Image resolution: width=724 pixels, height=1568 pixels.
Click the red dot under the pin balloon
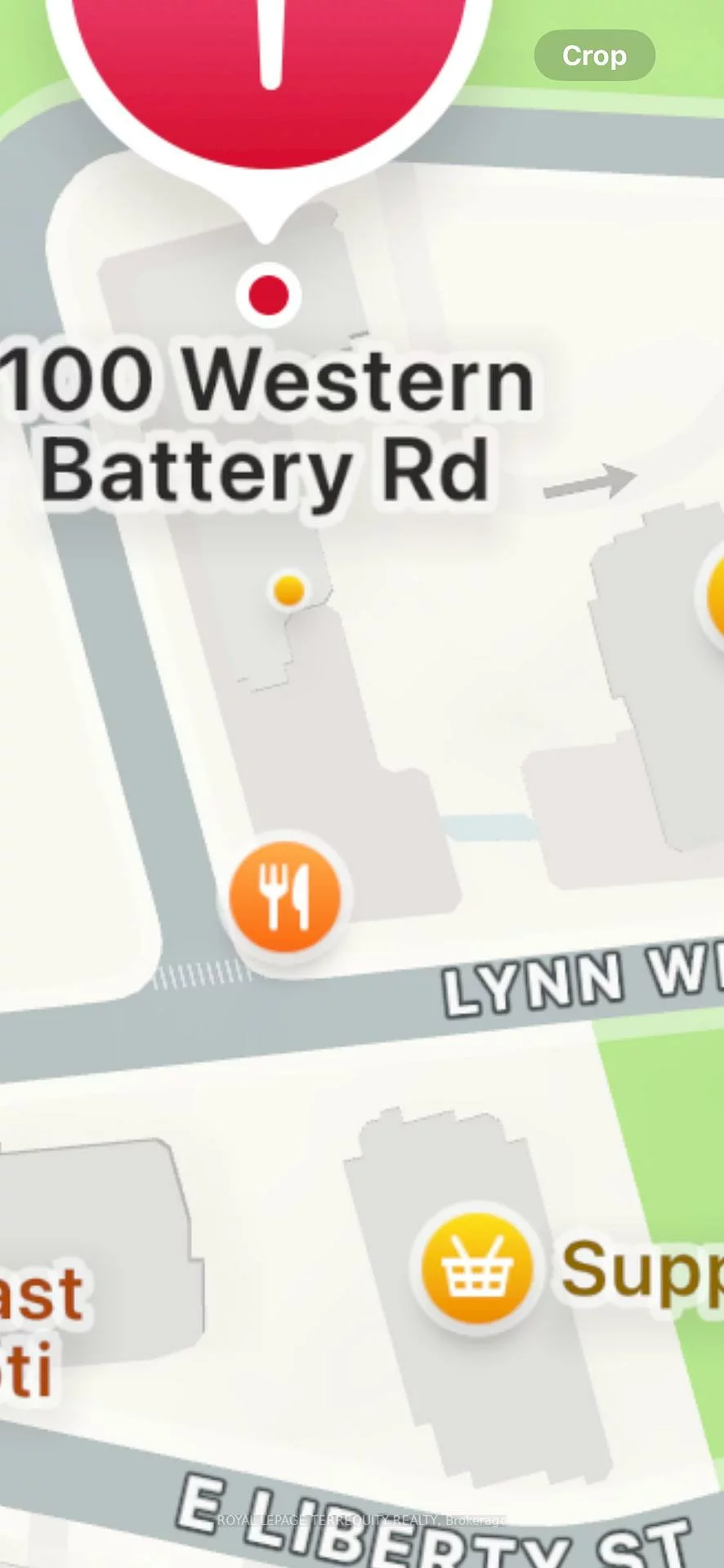tap(268, 296)
